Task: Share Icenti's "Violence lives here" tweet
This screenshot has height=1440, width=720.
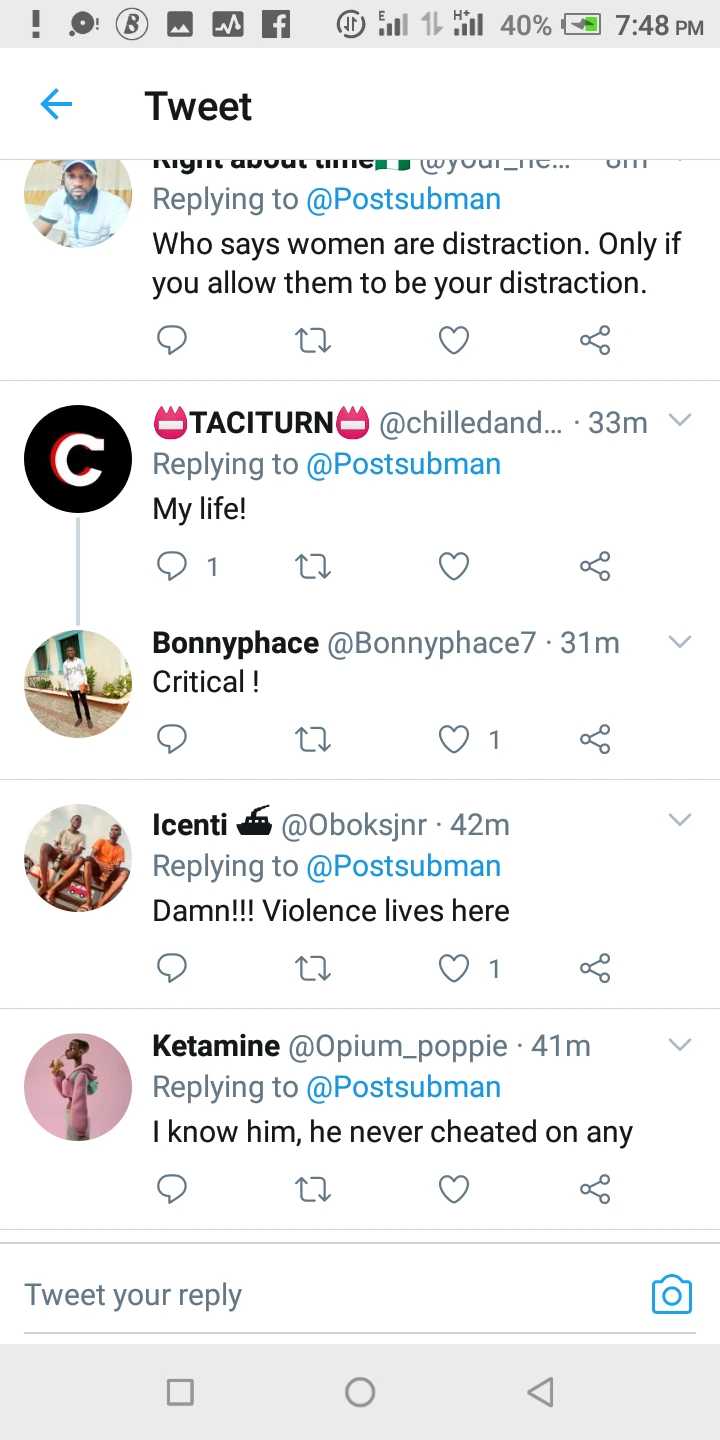Action: tap(595, 968)
